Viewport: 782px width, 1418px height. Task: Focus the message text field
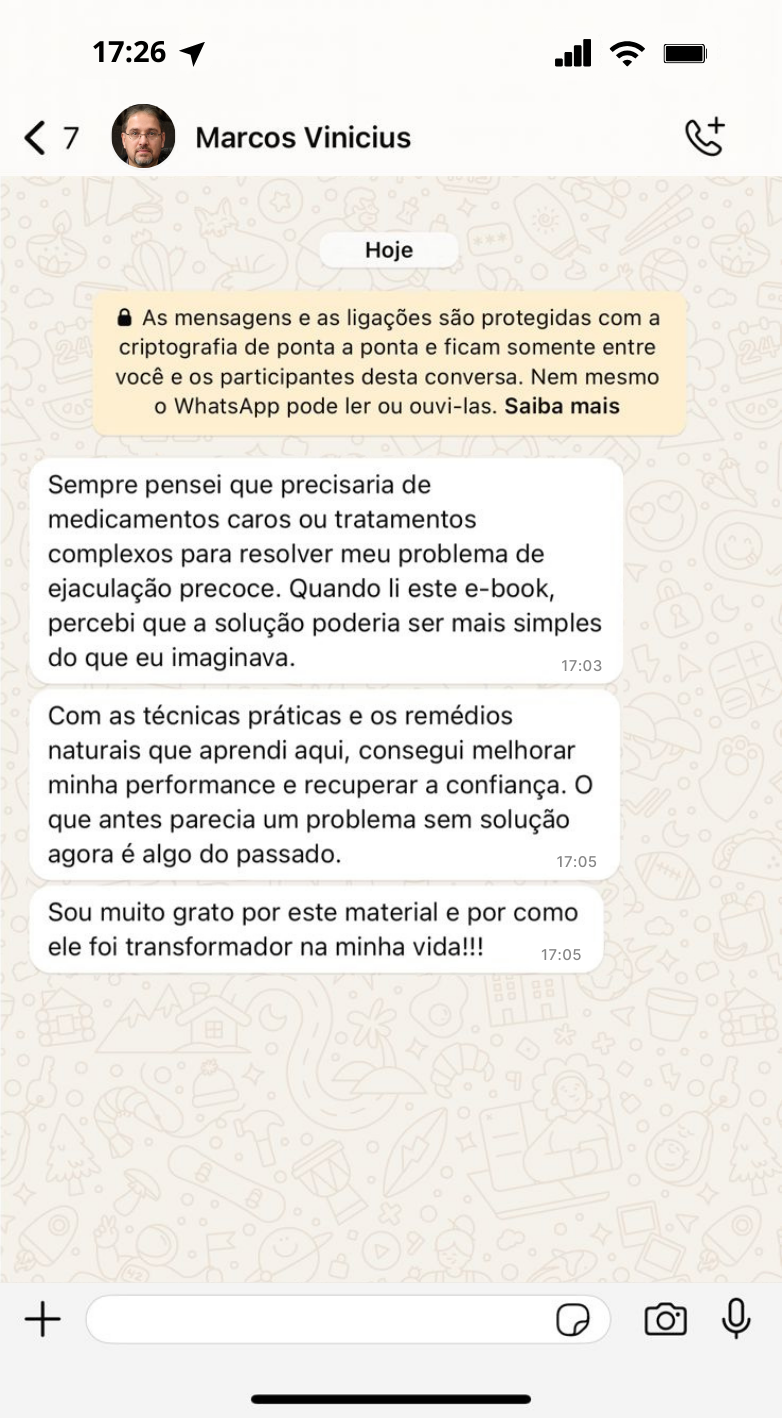[320, 1319]
